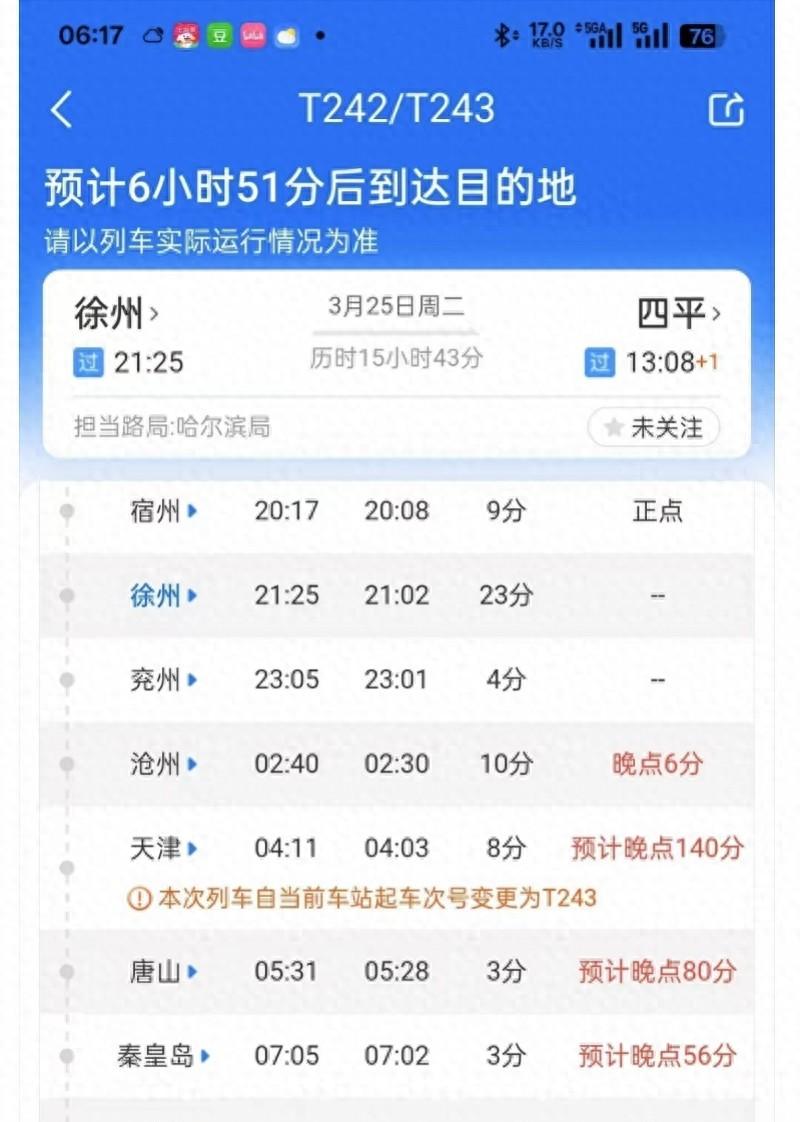
Task: Click the back arrow icon
Action: pos(60,110)
